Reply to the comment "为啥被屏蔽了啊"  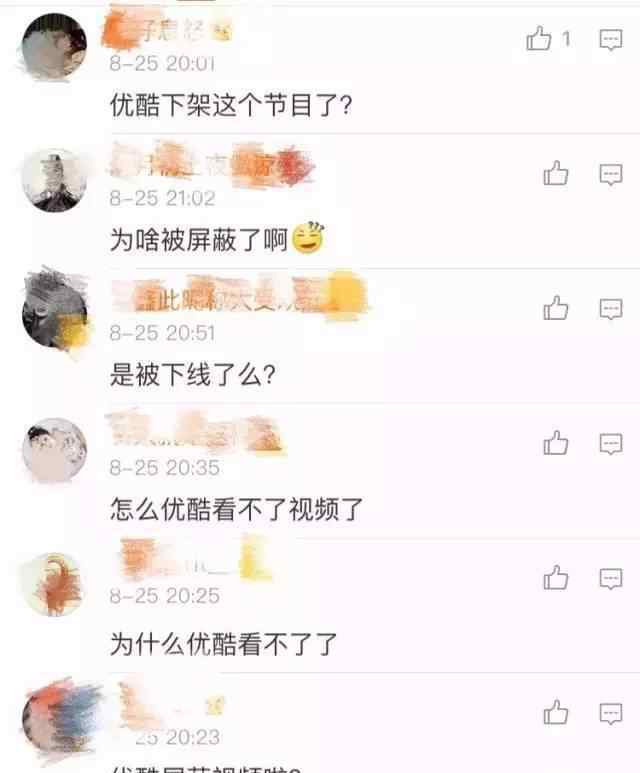(610, 175)
